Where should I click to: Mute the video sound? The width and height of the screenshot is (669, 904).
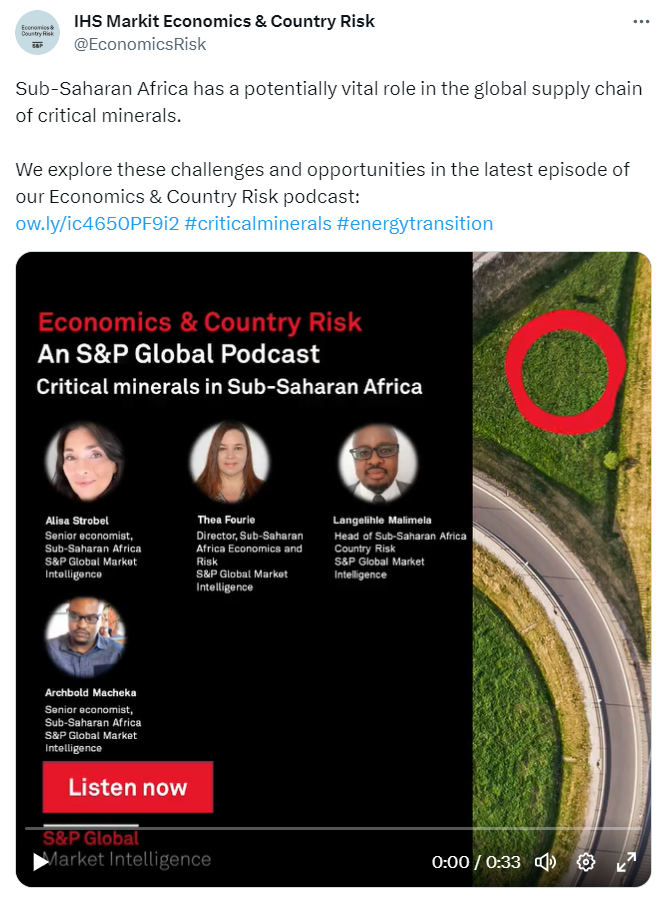pyautogui.click(x=545, y=861)
